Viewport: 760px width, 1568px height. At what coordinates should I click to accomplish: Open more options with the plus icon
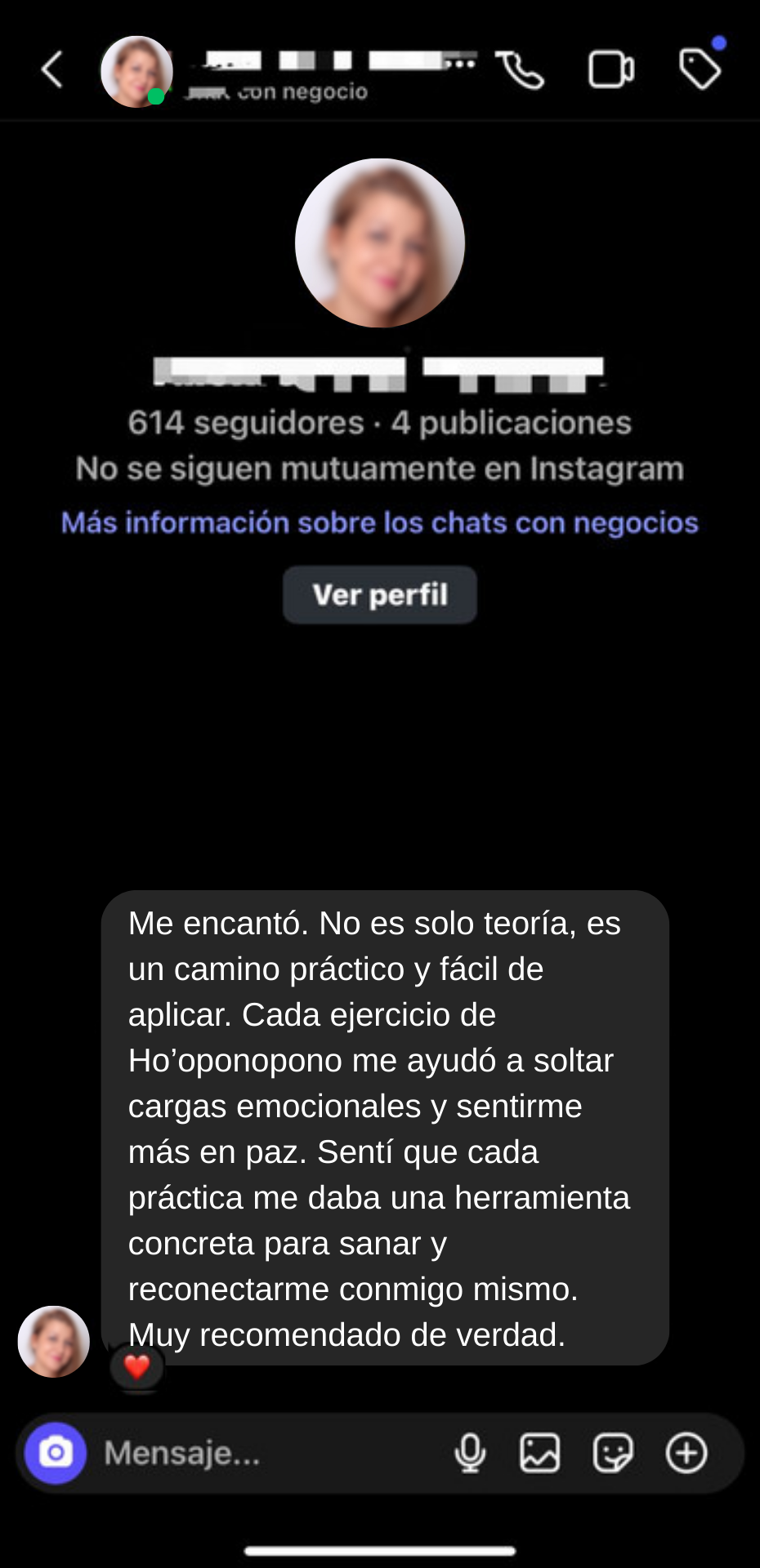pyautogui.click(x=686, y=1454)
